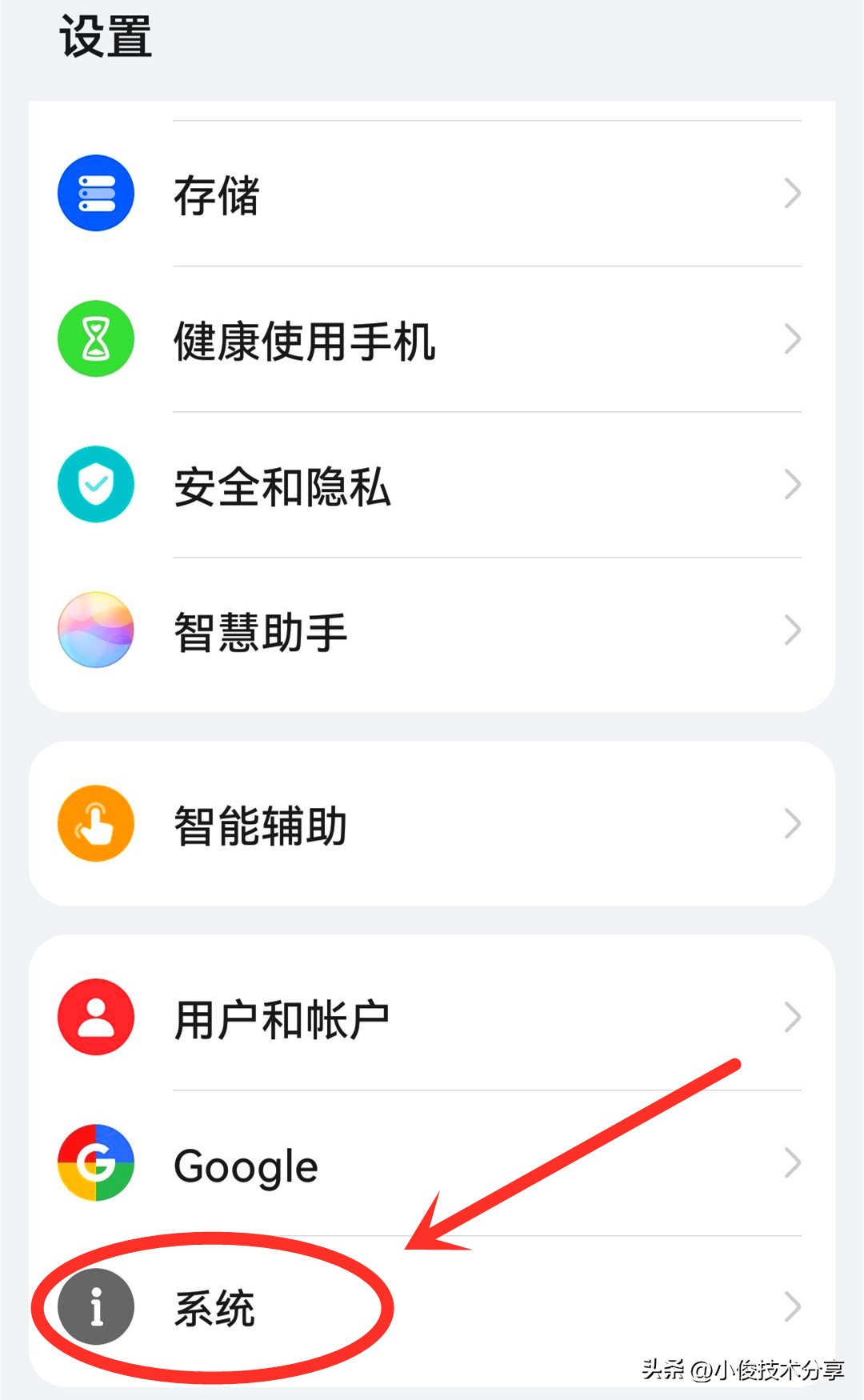Open the 用户和帐户 settings entry
The width and height of the screenshot is (864, 1400).
(x=280, y=1017)
